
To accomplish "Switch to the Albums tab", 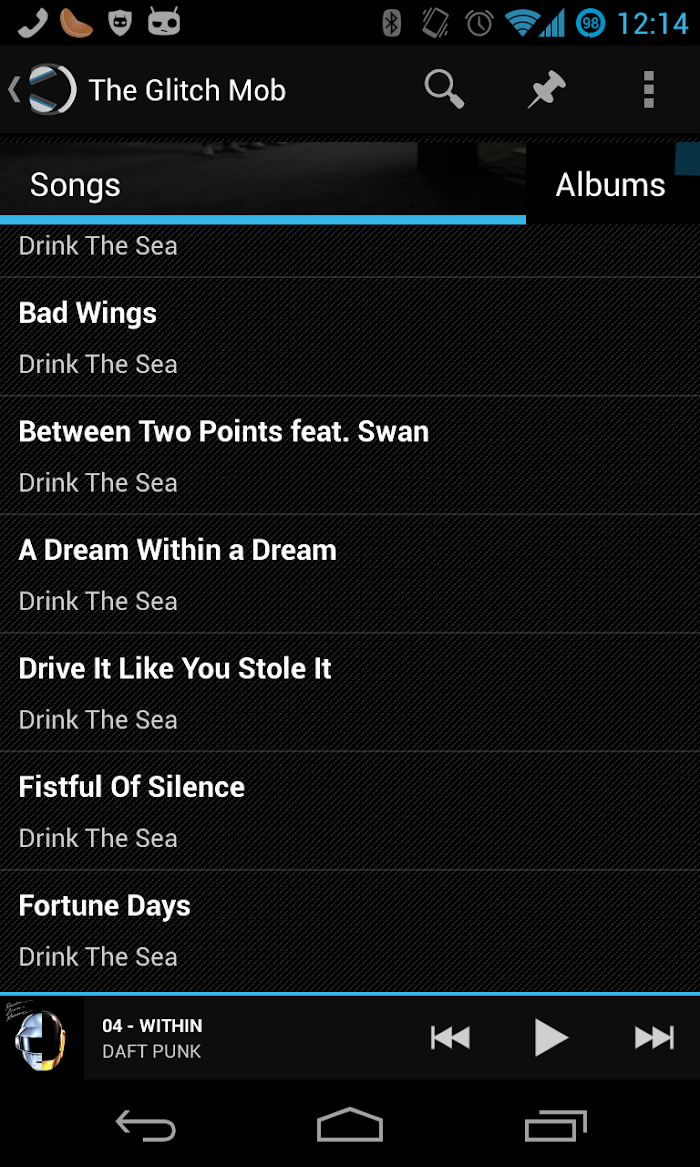I will [x=611, y=184].
